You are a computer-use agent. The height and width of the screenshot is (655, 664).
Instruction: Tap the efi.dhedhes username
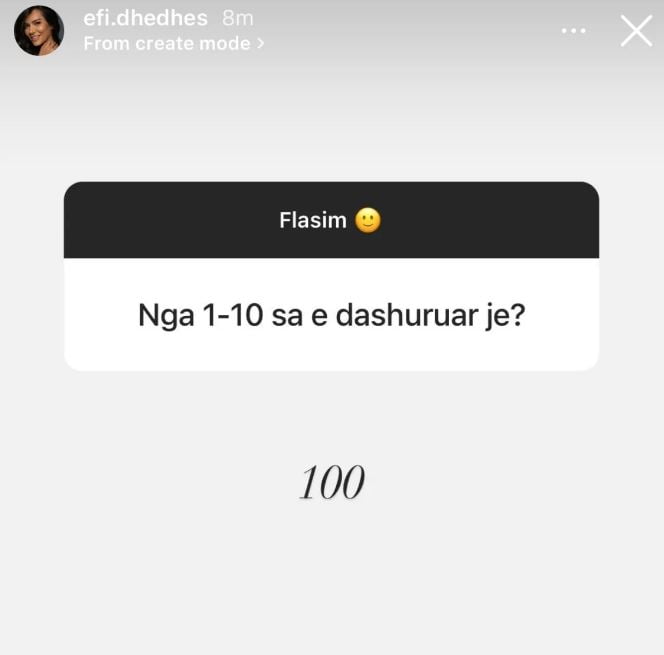(146, 18)
